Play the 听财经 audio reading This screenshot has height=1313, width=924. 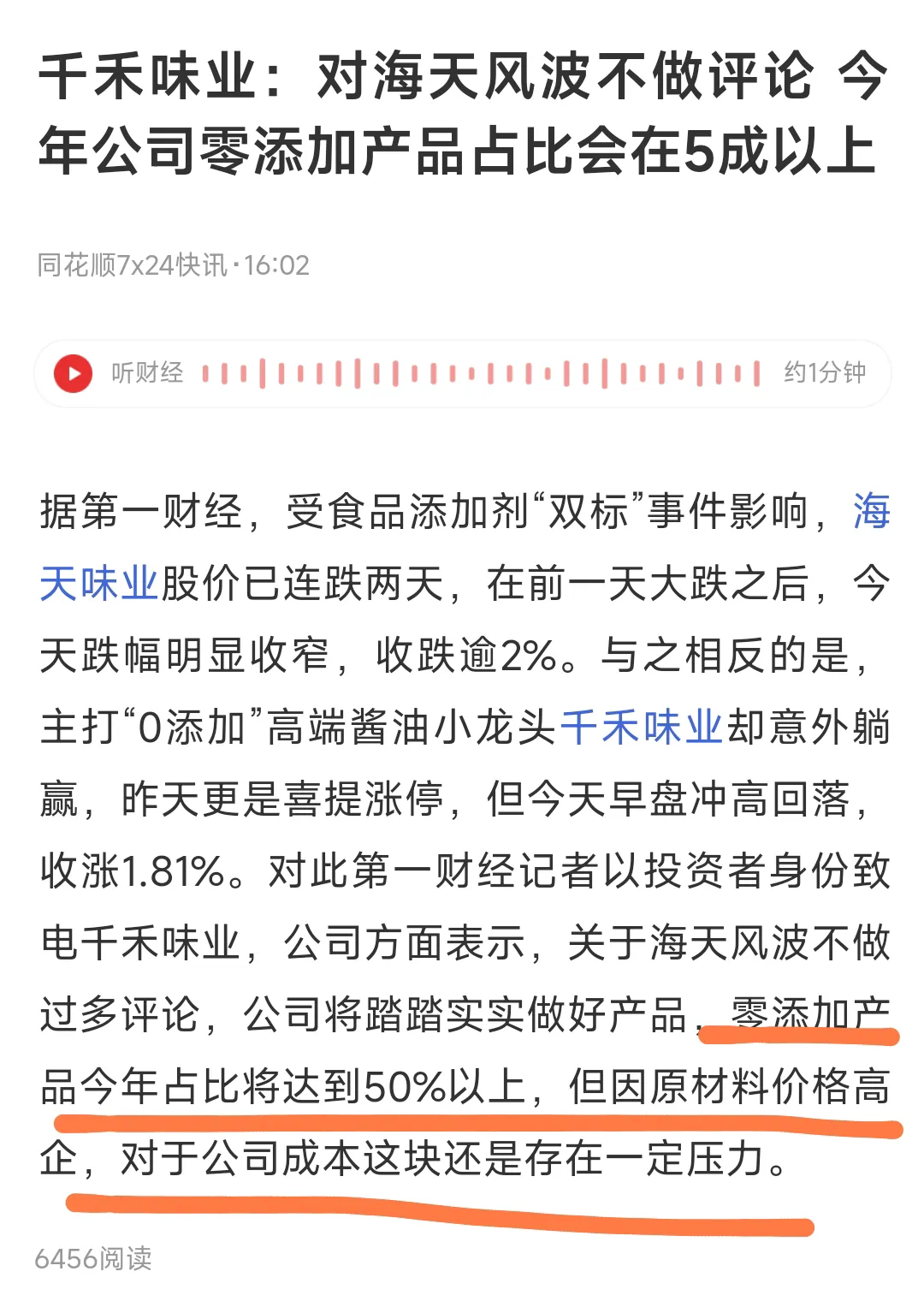pos(74,374)
